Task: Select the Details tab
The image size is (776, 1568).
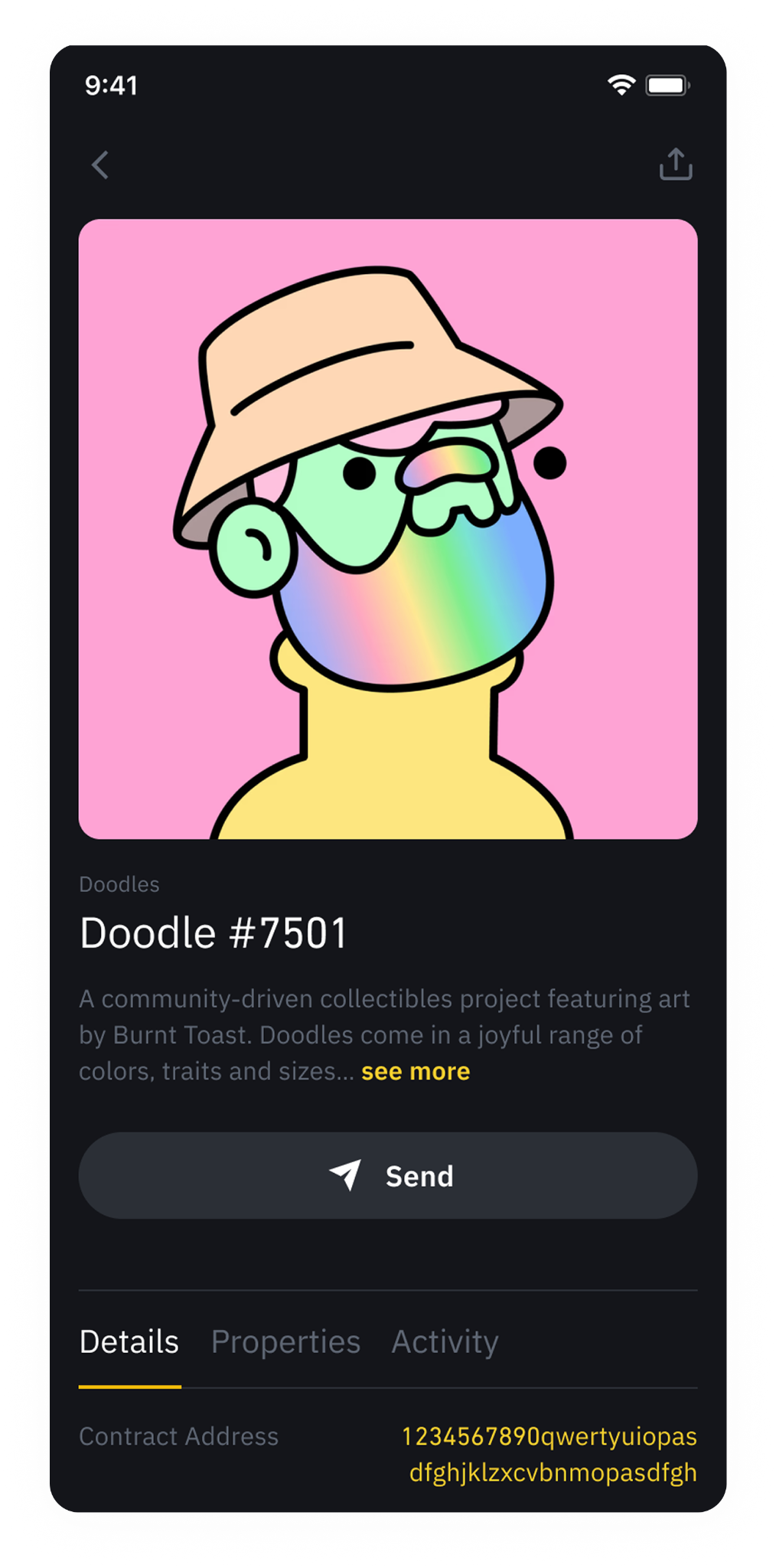Action: coord(129,1342)
